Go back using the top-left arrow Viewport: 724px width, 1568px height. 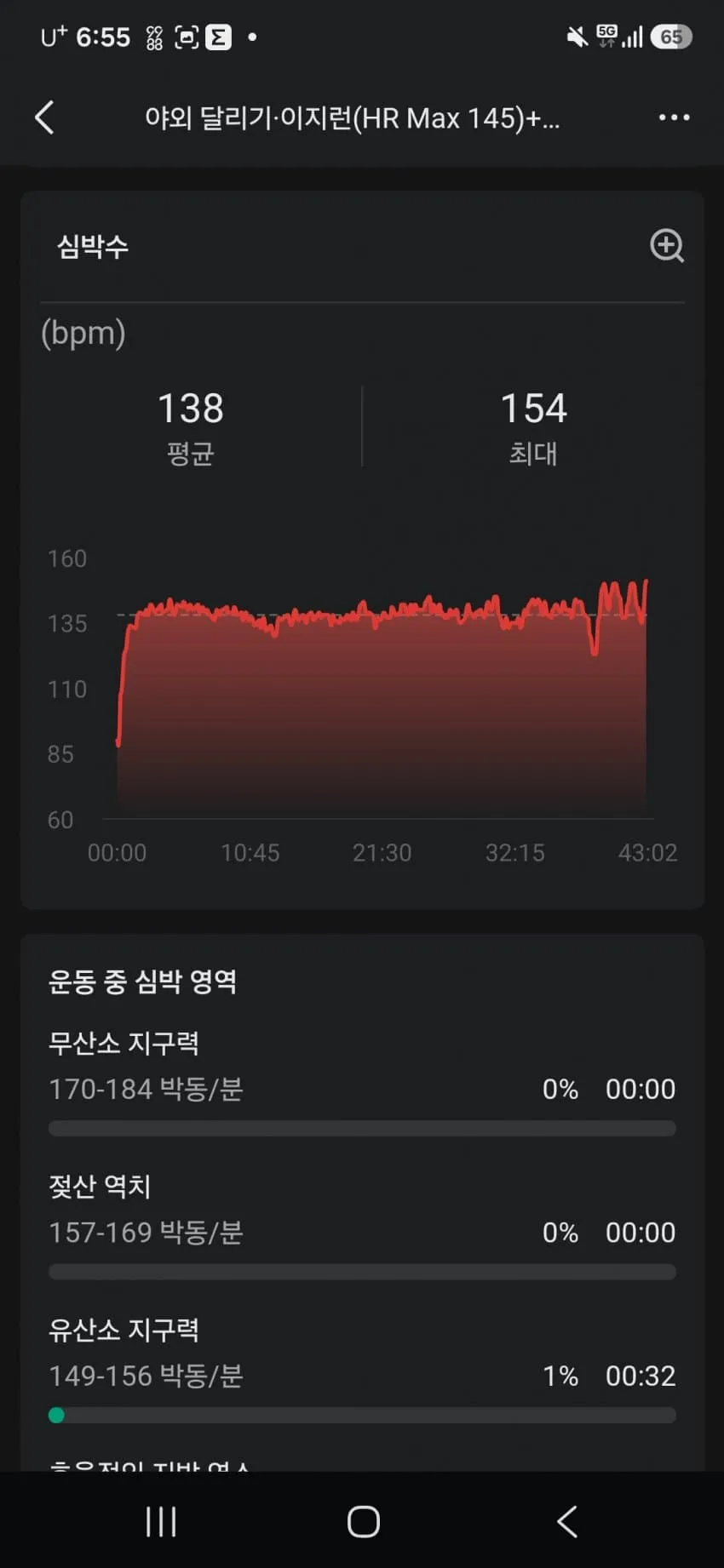pyautogui.click(x=45, y=117)
